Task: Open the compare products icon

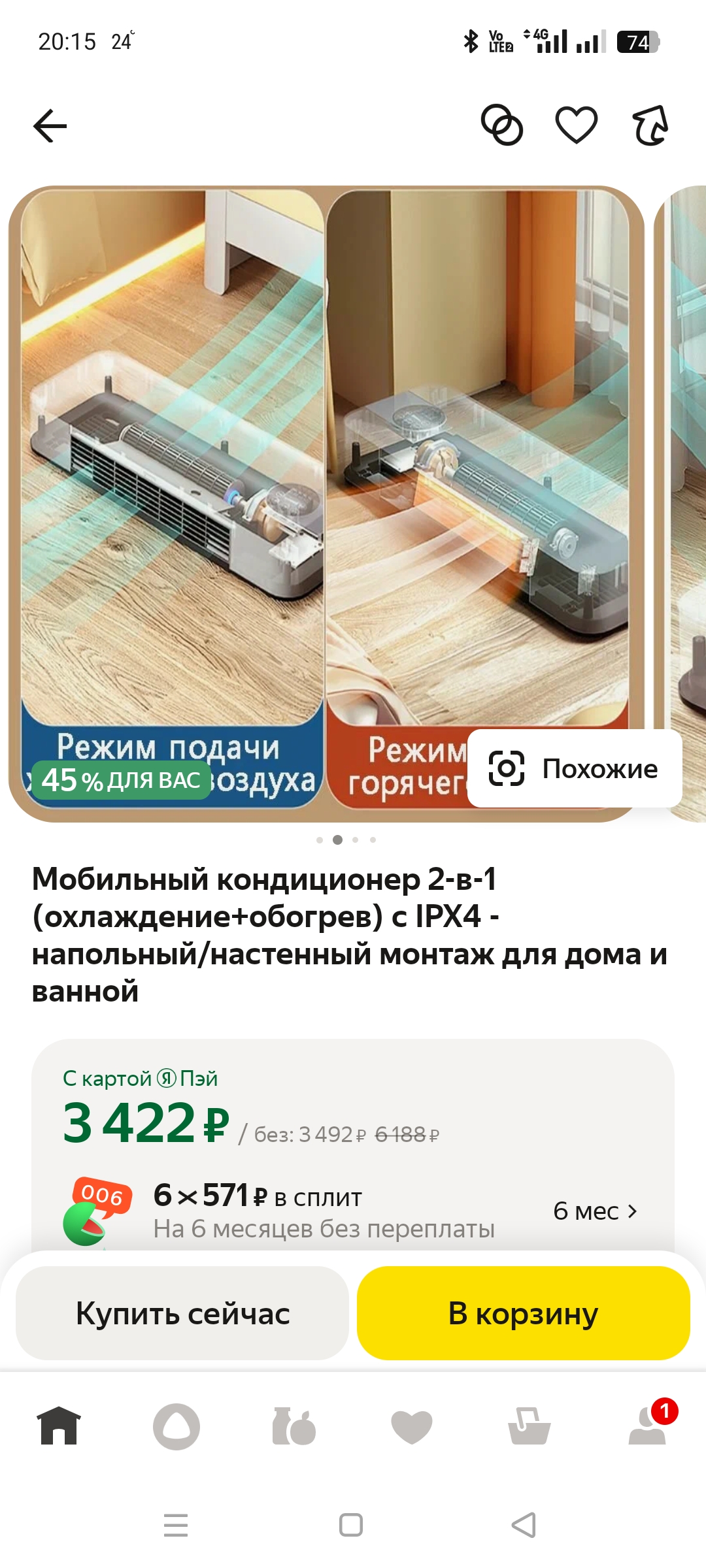Action: pyautogui.click(x=501, y=125)
